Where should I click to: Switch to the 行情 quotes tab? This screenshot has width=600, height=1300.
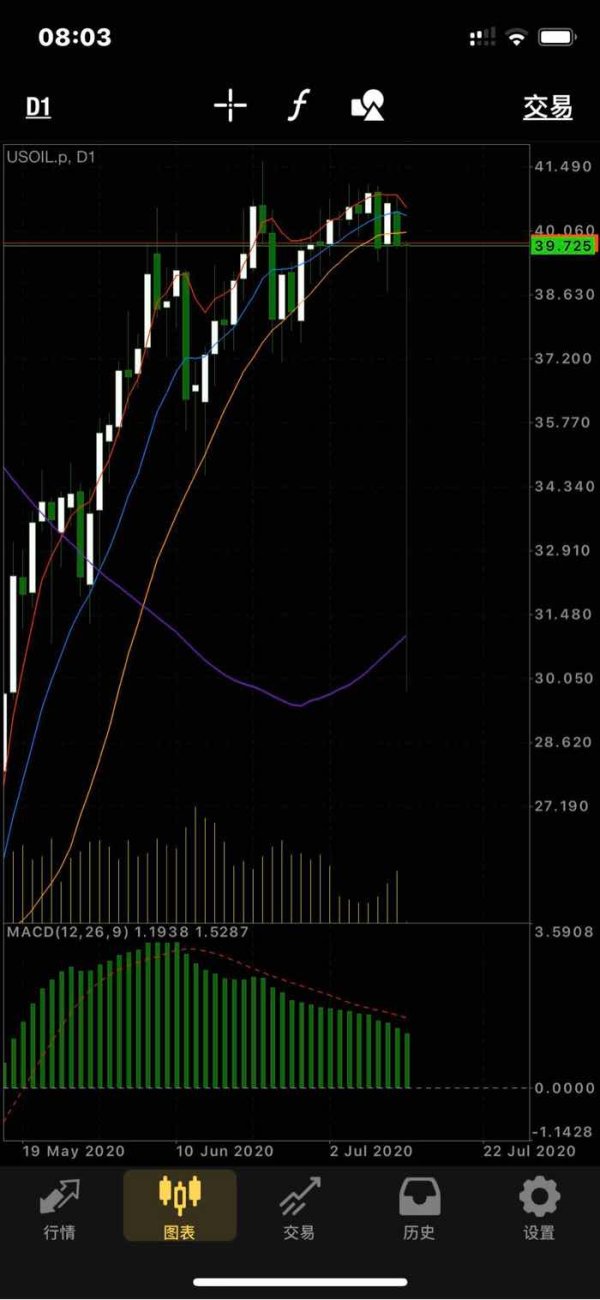point(60,1208)
